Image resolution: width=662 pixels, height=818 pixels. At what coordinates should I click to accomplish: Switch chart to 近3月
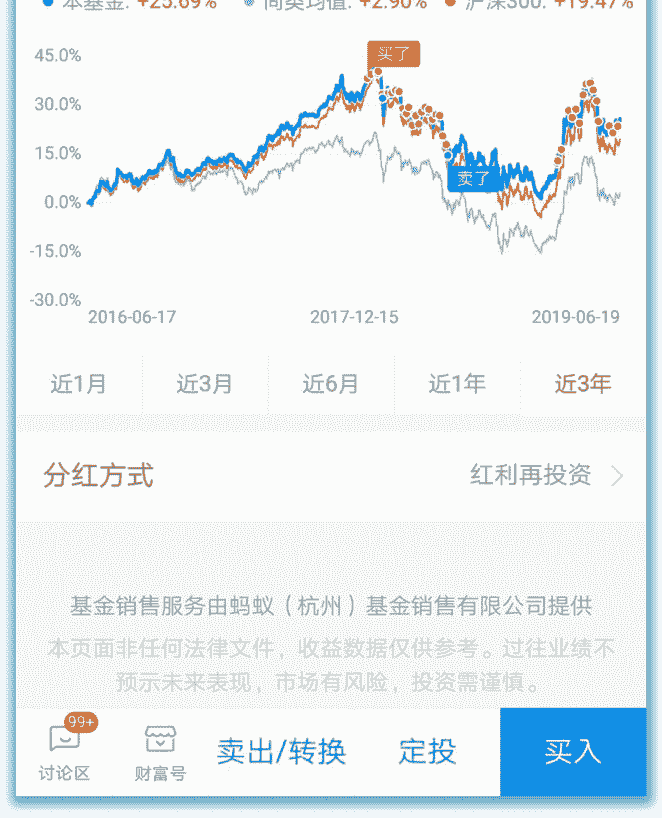205,383
